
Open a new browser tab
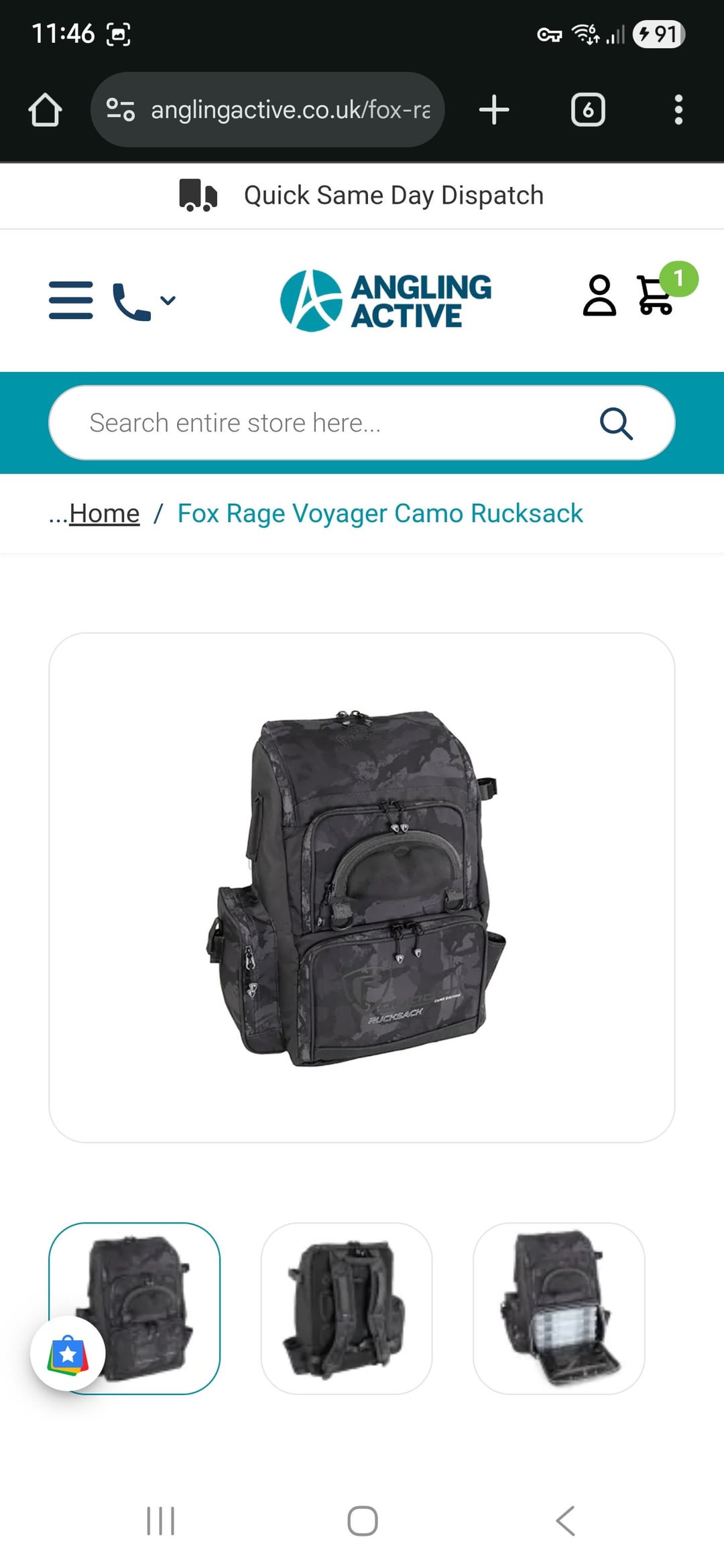coord(494,110)
